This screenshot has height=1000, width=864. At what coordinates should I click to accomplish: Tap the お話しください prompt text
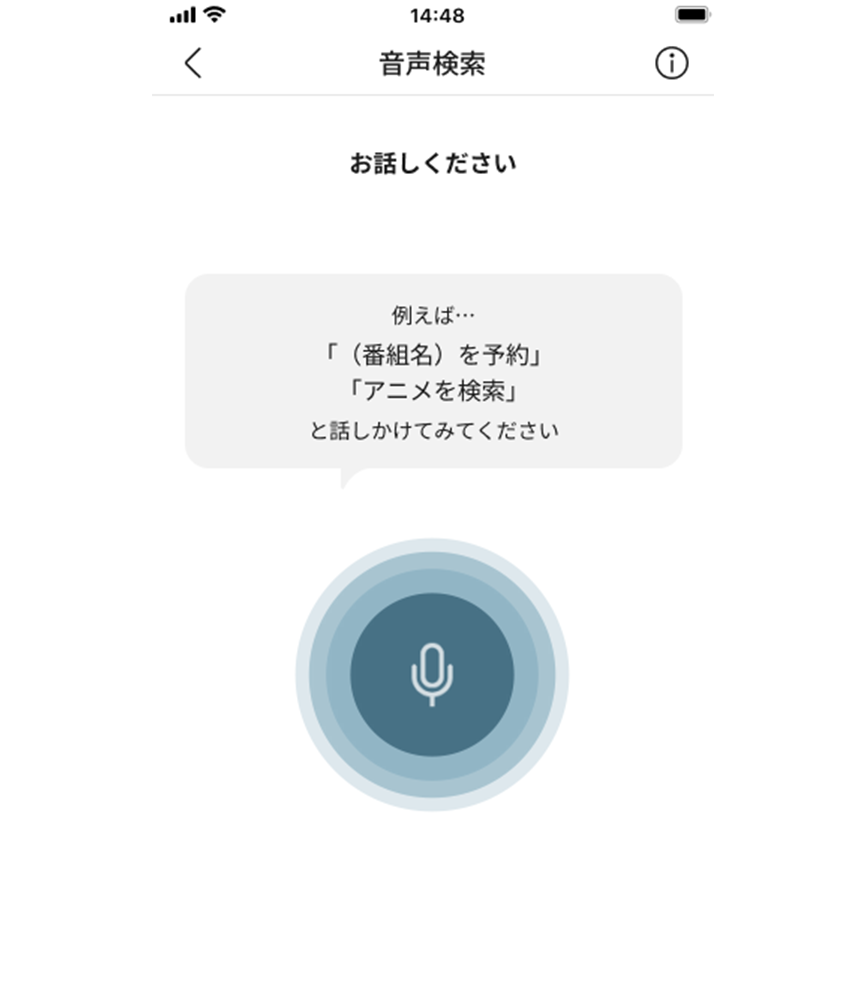point(432,160)
